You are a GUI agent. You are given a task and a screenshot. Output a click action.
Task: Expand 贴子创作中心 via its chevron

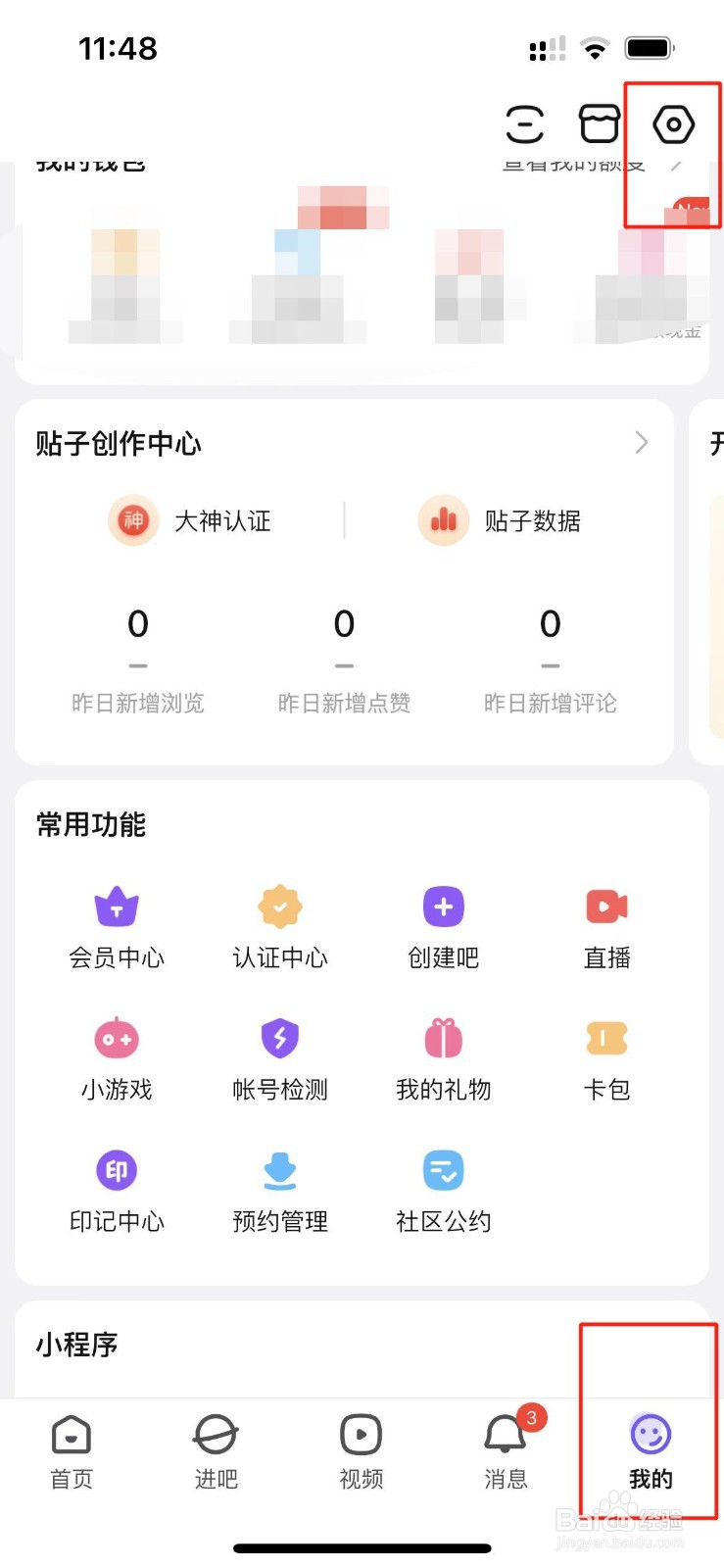click(x=642, y=443)
